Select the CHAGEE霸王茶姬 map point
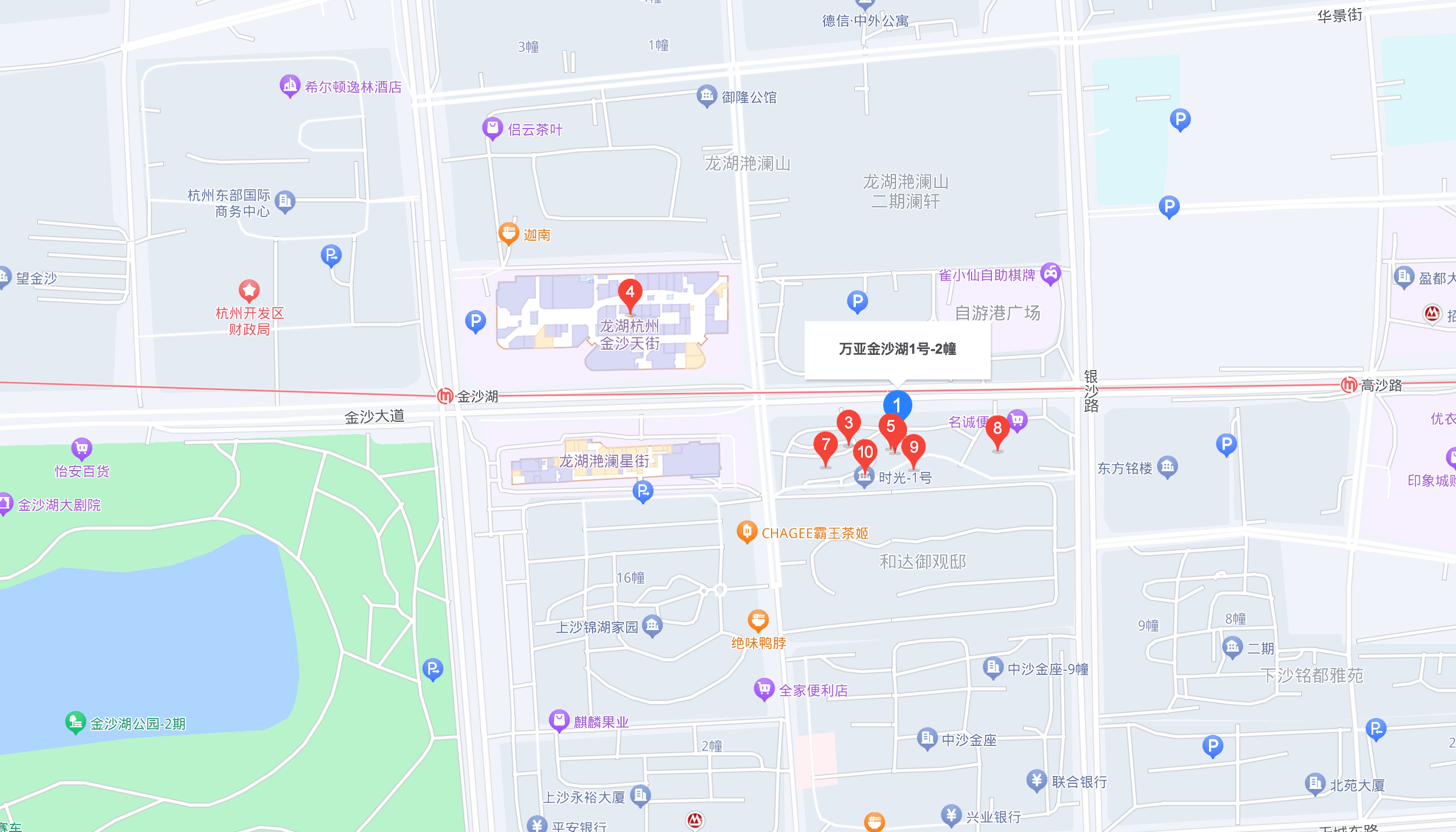 747,531
